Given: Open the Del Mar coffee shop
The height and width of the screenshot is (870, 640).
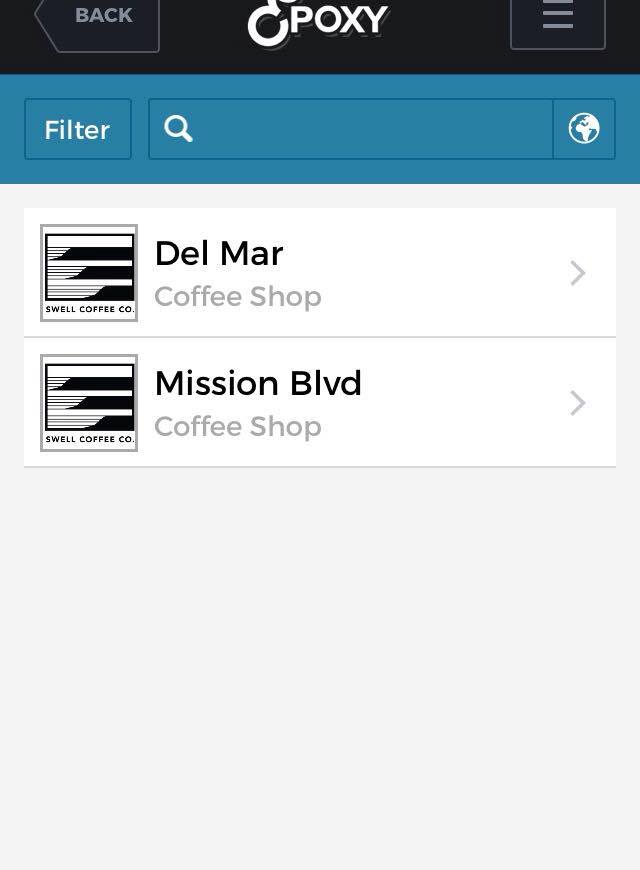Looking at the screenshot, I should tap(320, 273).
